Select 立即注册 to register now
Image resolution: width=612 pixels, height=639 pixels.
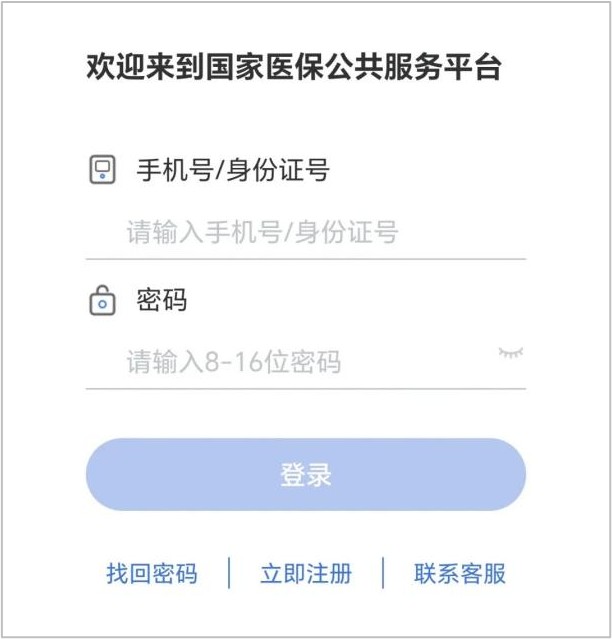coord(306,574)
